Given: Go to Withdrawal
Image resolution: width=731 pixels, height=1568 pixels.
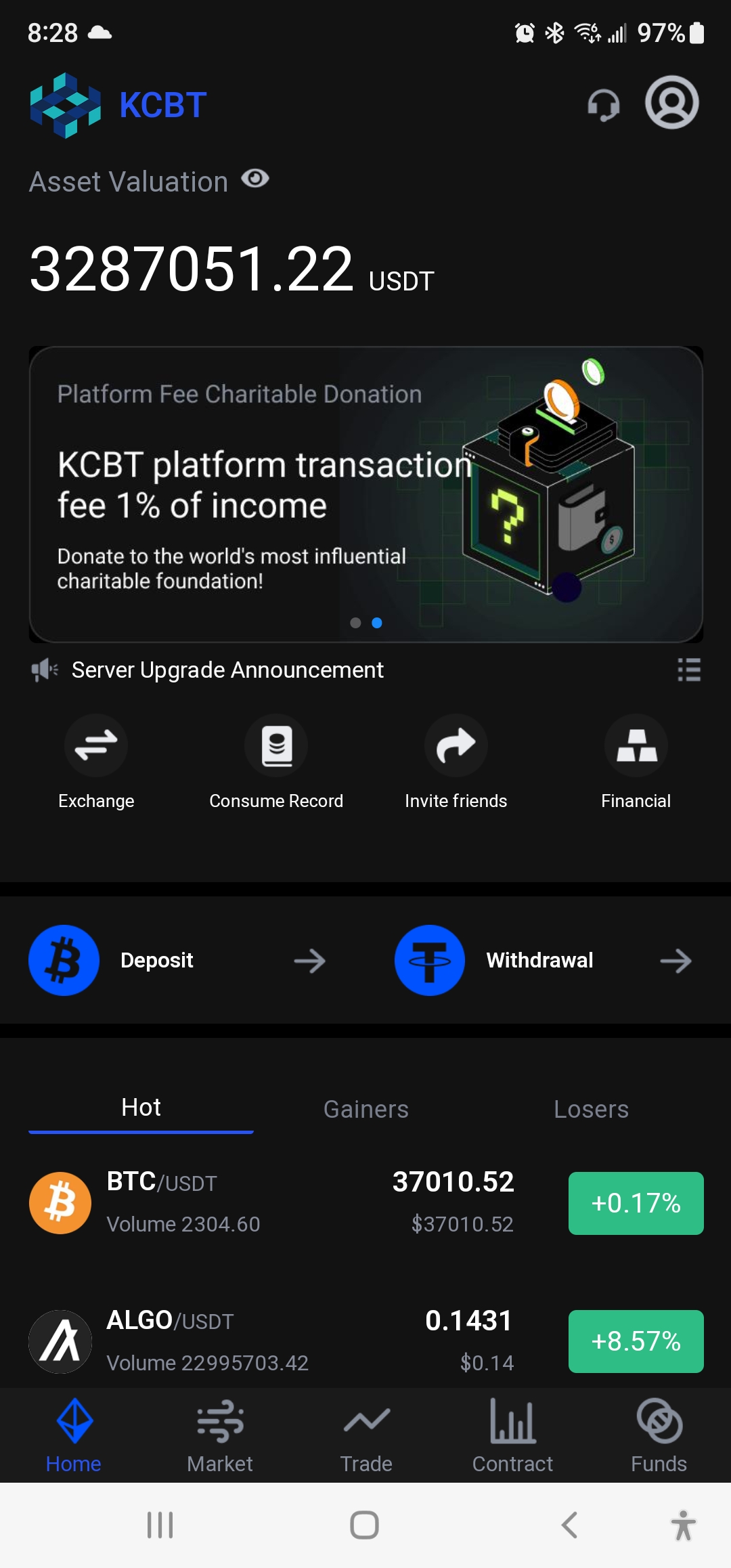Looking at the screenshot, I should [x=543, y=960].
